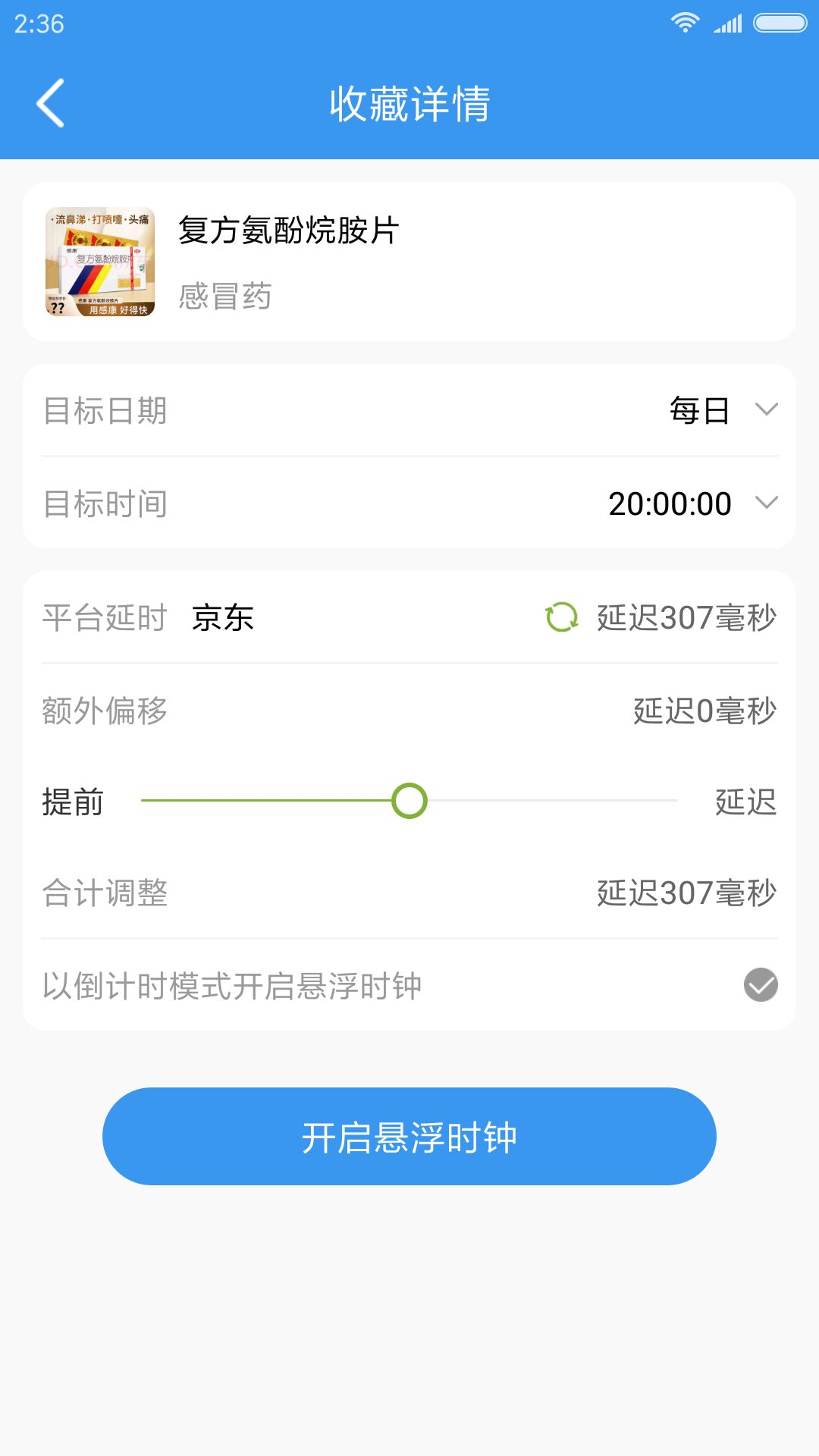Open the 收藏详情 title bar

pos(409,103)
